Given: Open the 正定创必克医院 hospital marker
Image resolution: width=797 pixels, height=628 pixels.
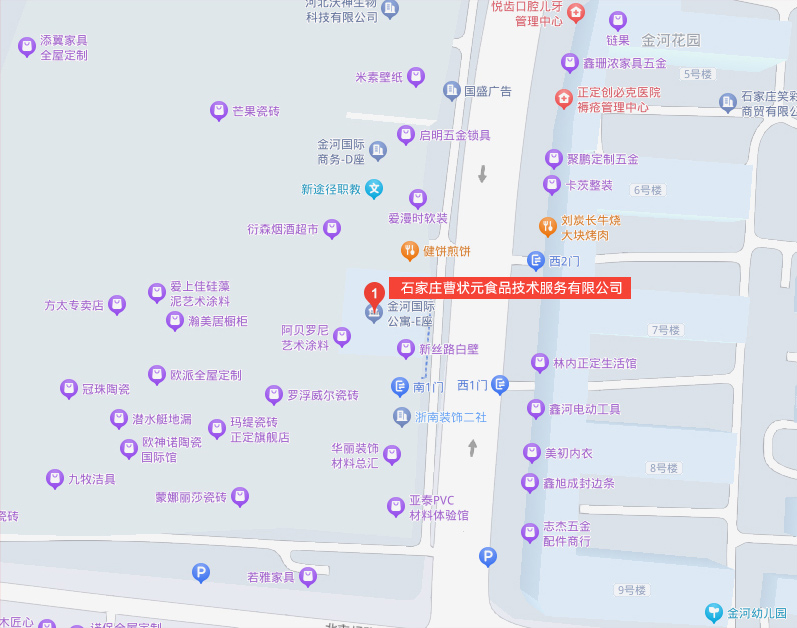Looking at the screenshot, I should [x=564, y=98].
